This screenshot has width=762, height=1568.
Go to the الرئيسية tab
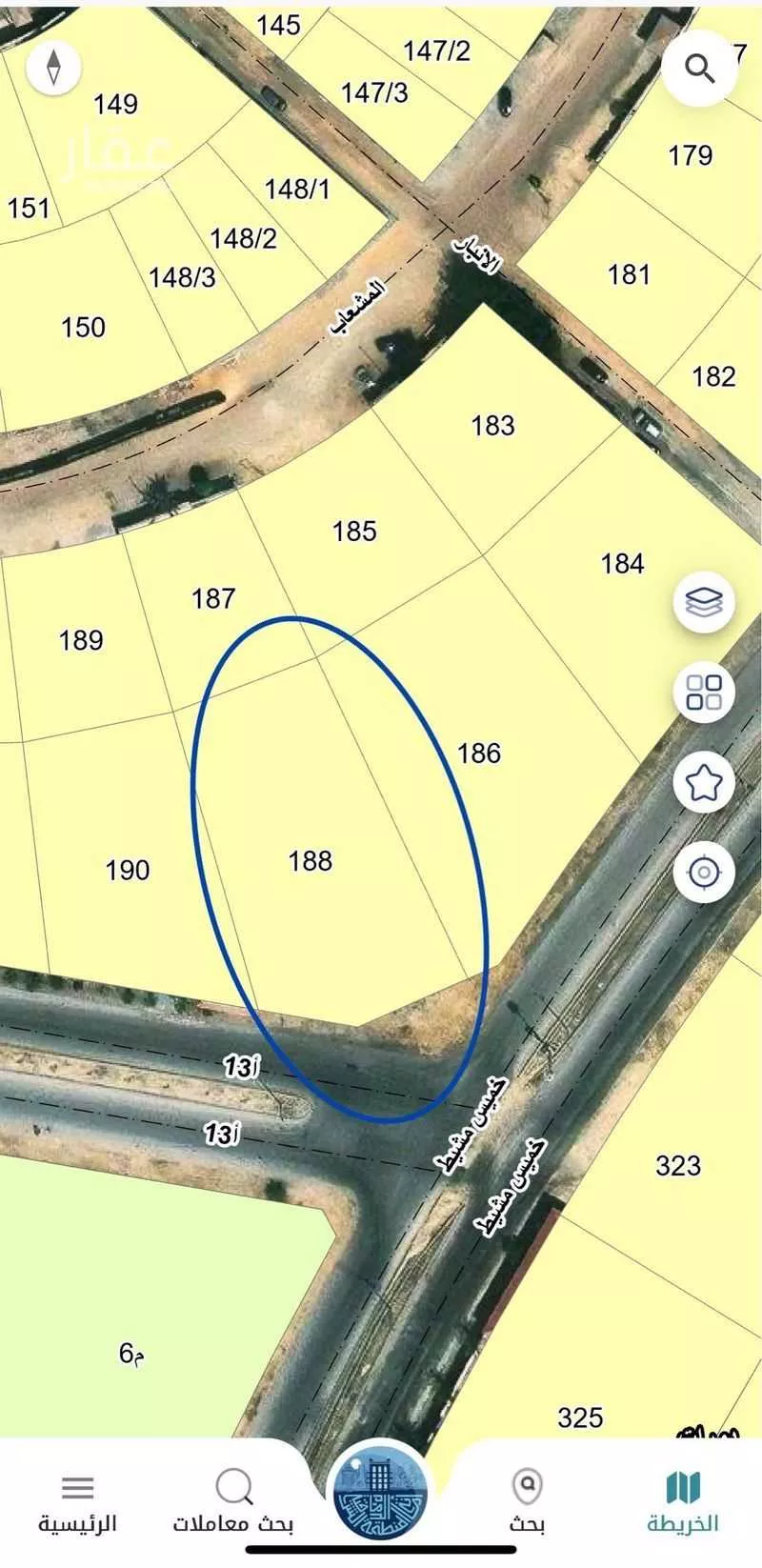(x=77, y=1499)
